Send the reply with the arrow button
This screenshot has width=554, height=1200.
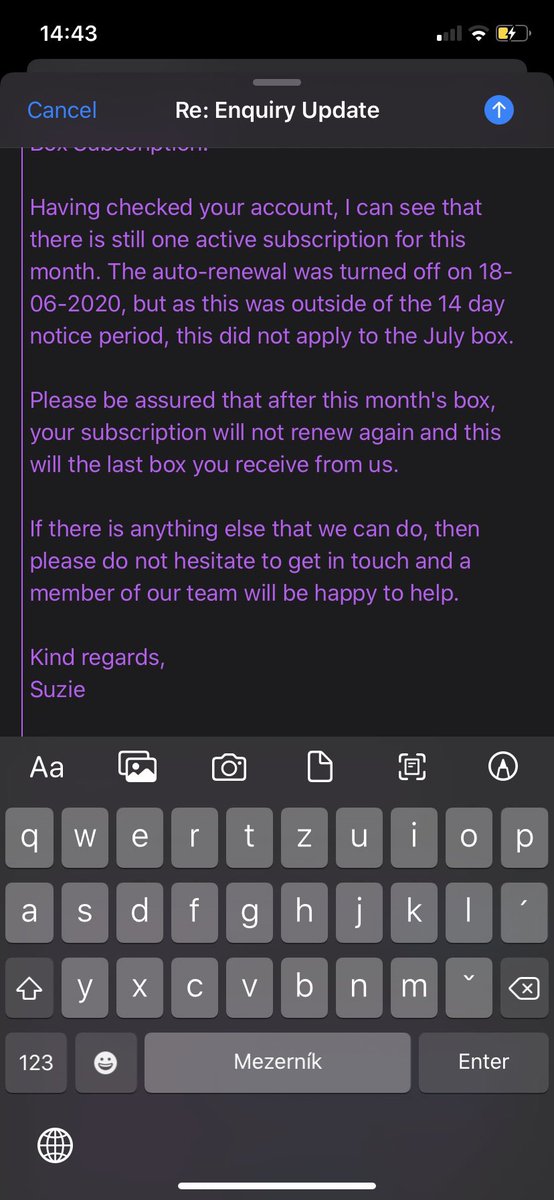click(x=498, y=110)
